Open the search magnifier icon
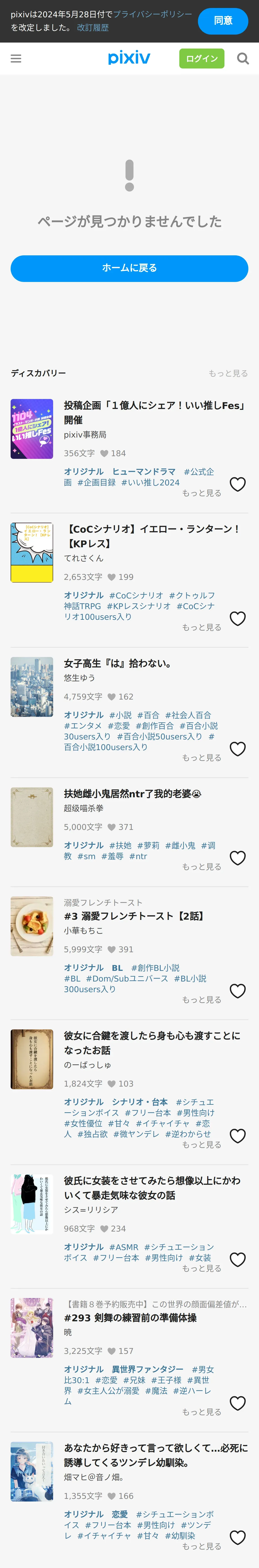 [x=243, y=59]
